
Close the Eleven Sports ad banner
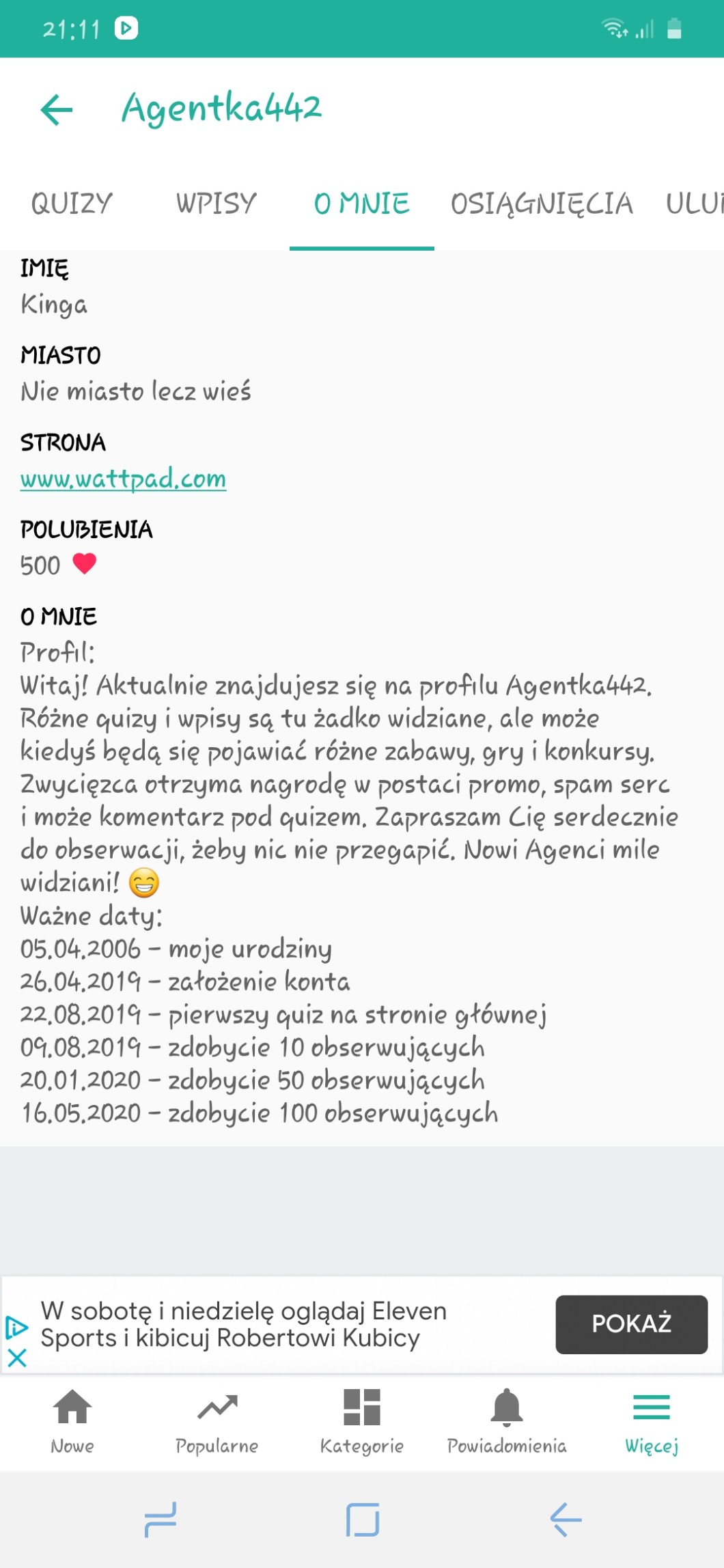(17, 1357)
